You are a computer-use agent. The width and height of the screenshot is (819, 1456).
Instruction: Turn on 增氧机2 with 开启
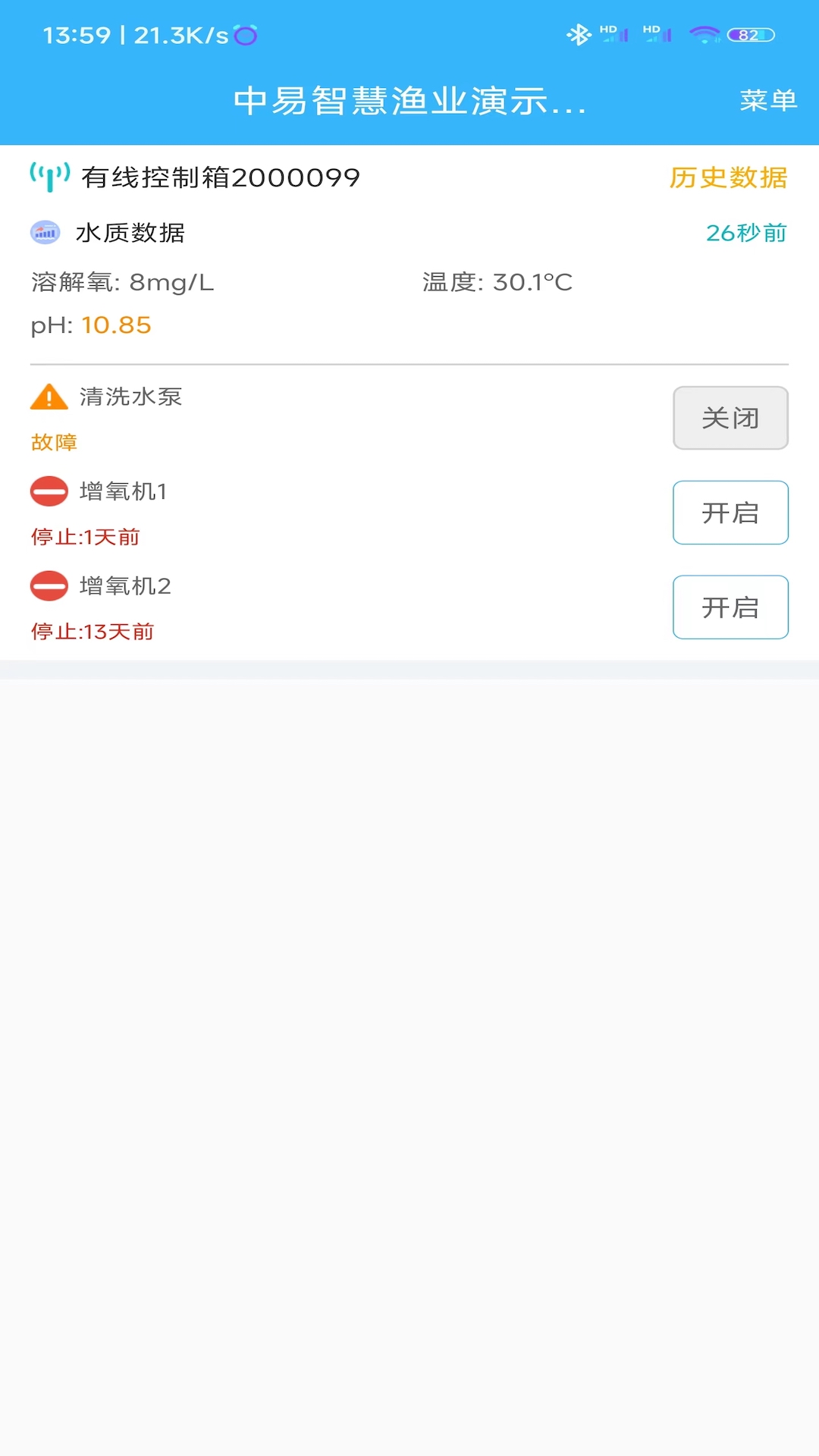(x=730, y=607)
